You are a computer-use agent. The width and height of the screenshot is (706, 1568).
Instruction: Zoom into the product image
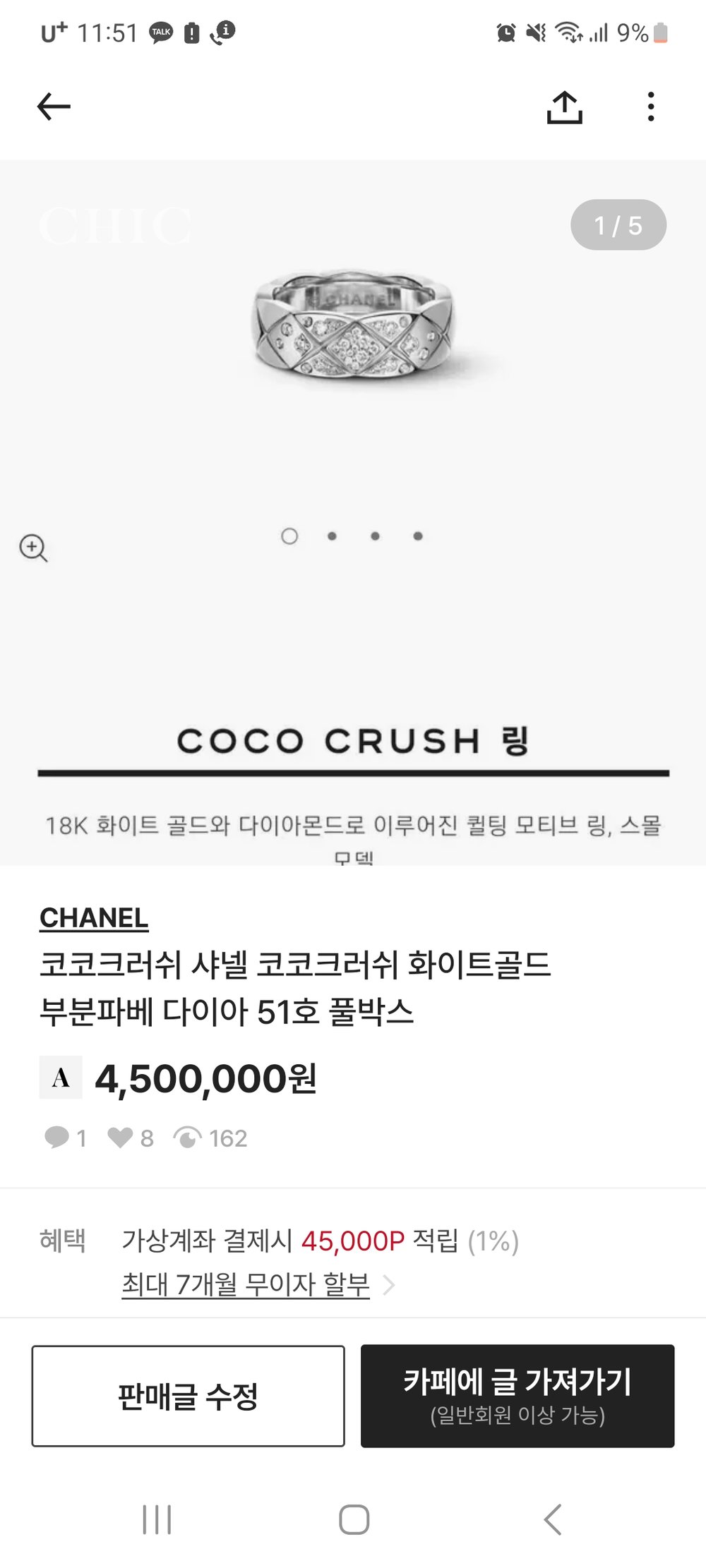click(33, 548)
